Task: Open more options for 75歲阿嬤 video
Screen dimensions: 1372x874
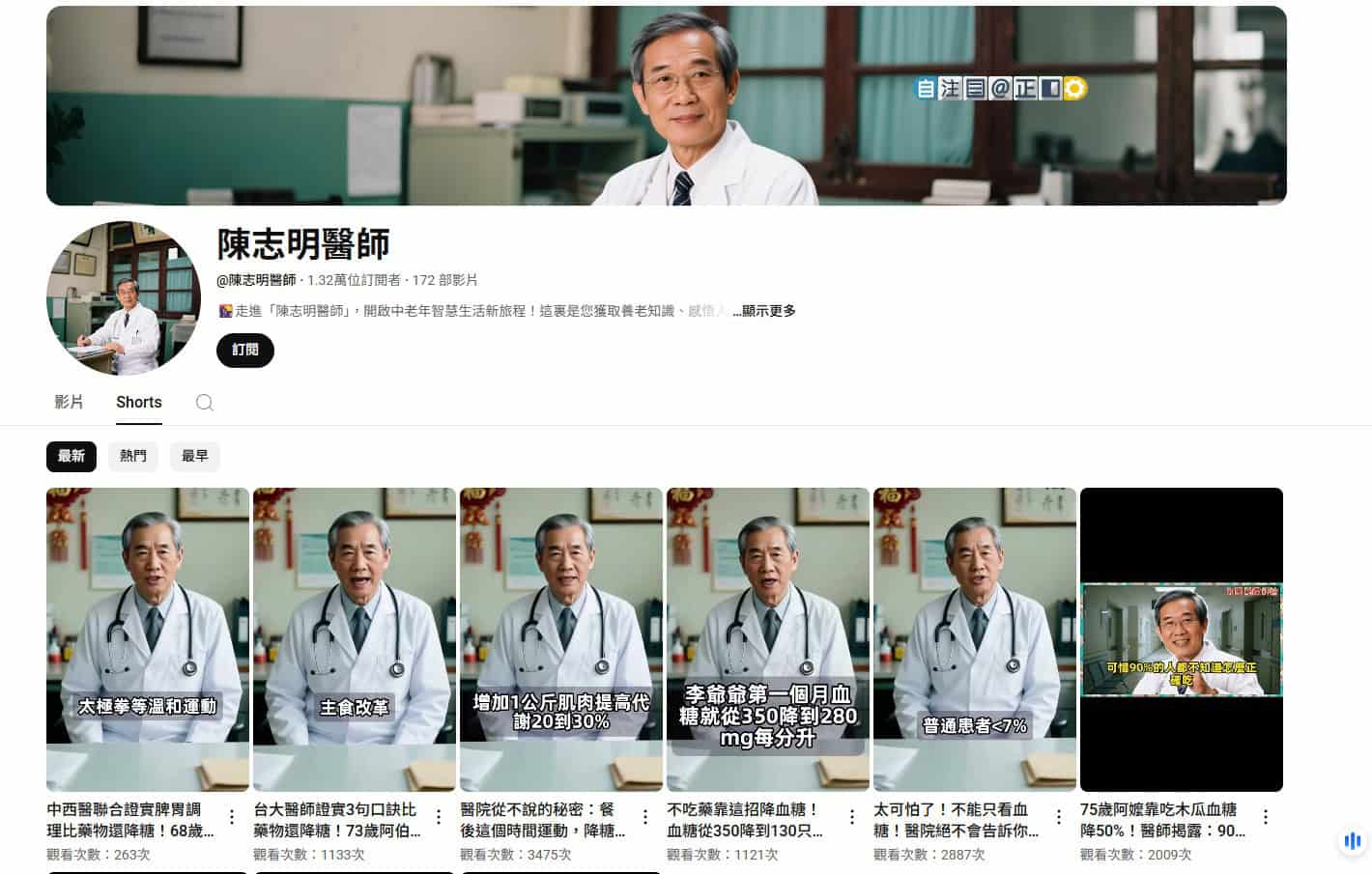Action: coord(1266,817)
